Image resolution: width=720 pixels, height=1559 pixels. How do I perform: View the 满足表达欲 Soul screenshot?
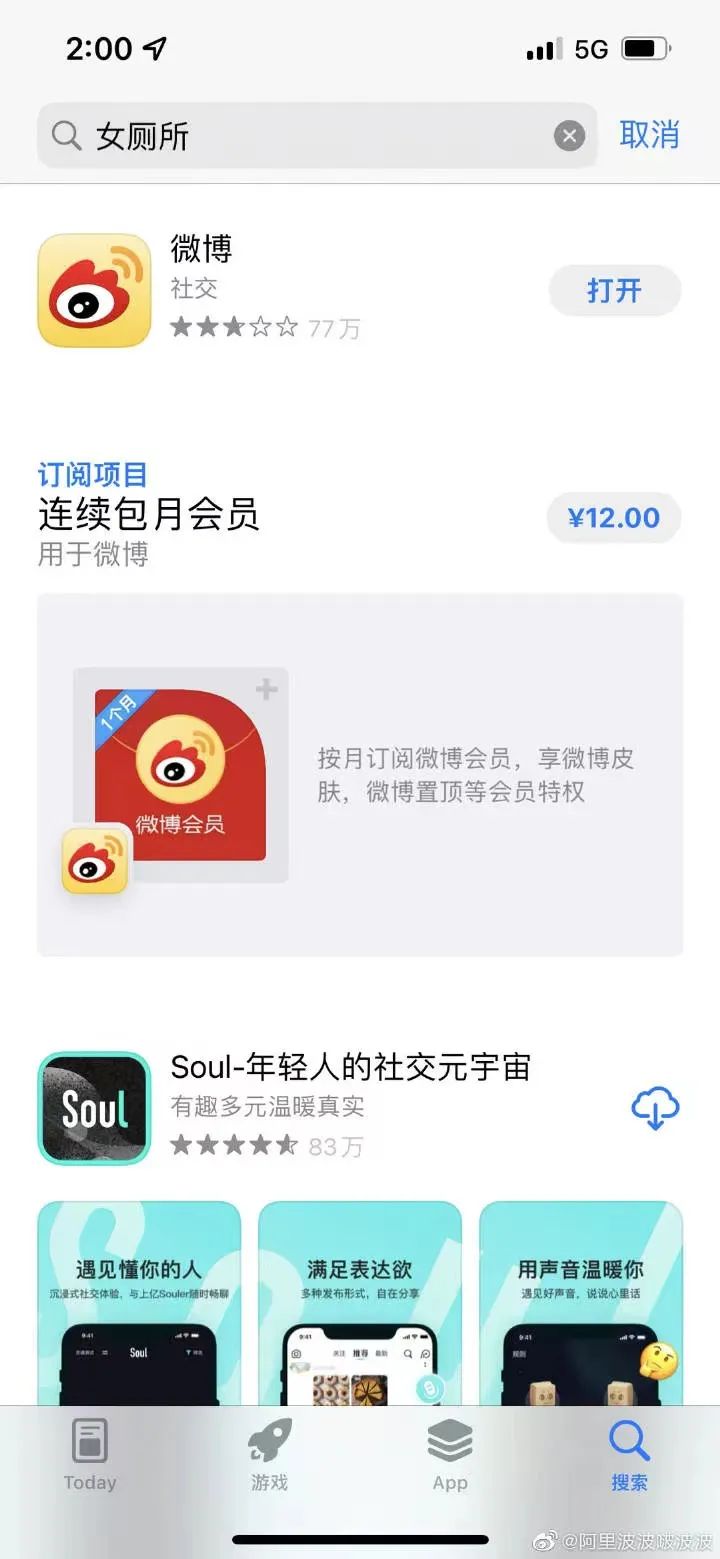click(x=360, y=1300)
